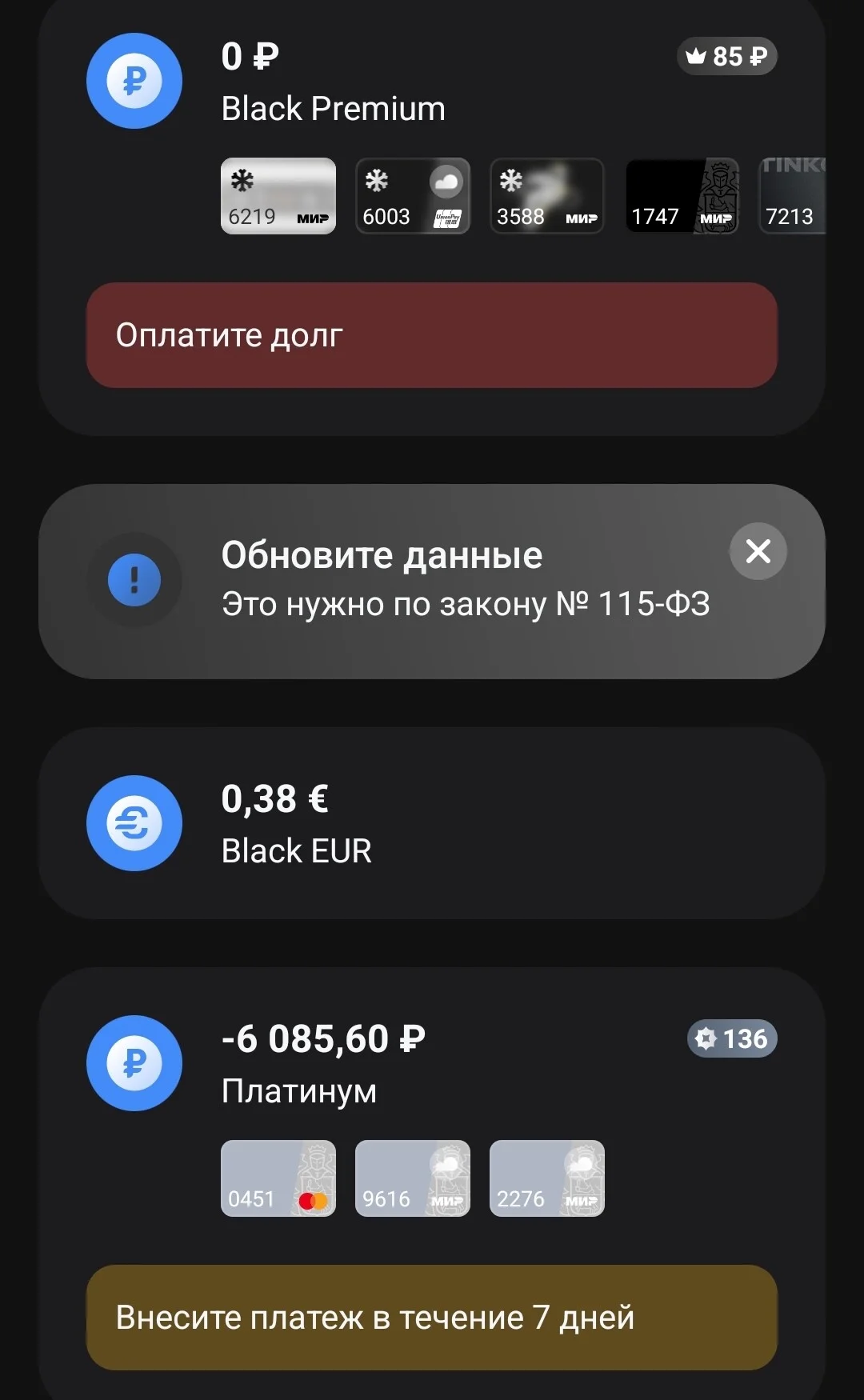Open the 85 ₽ cashback badge
The image size is (864, 1400).
(727, 56)
